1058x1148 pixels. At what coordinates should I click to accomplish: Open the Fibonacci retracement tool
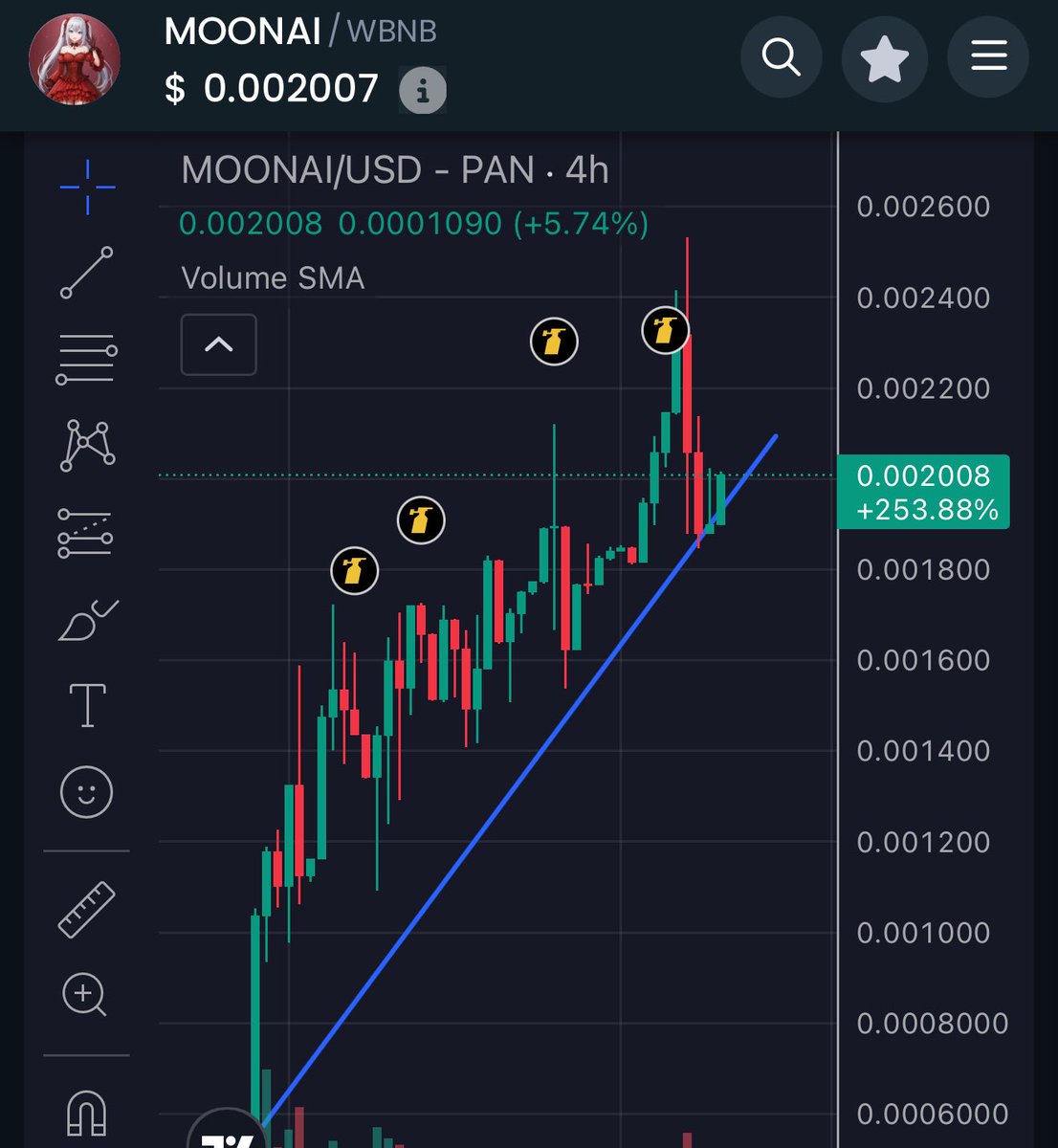click(87, 360)
